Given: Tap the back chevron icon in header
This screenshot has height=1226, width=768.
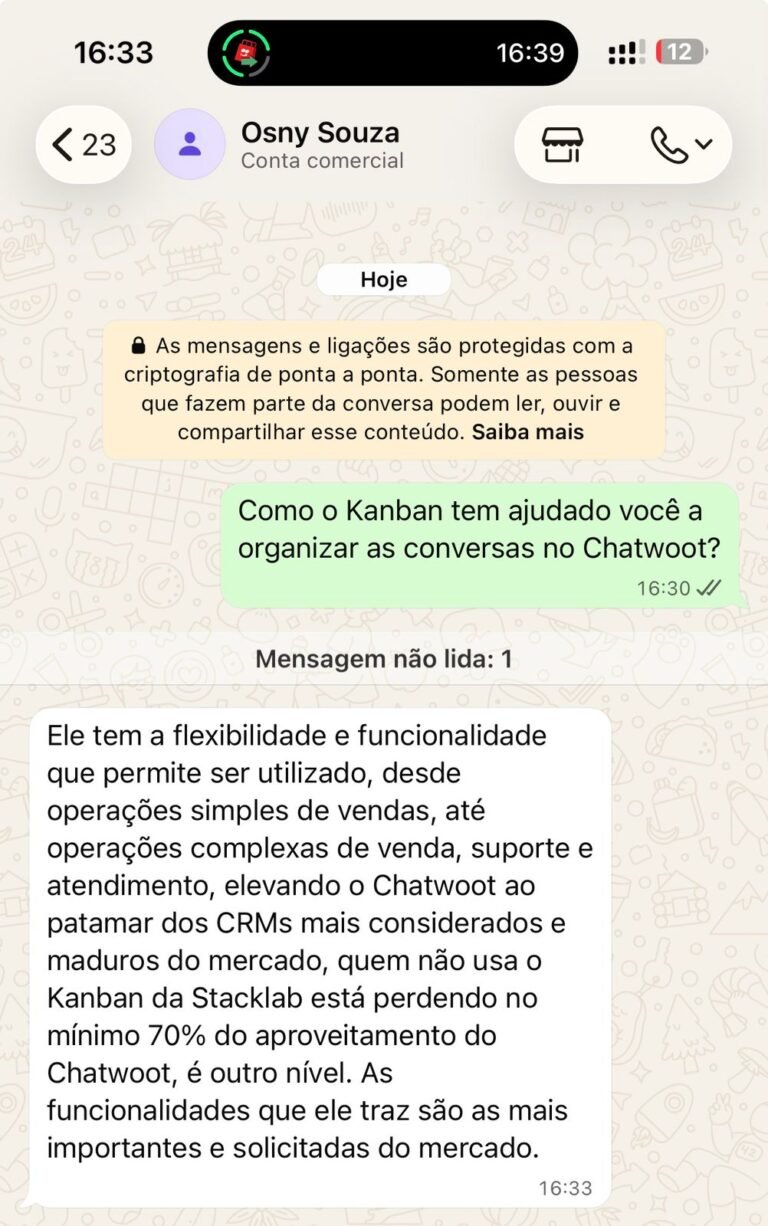Looking at the screenshot, I should click(61, 143).
